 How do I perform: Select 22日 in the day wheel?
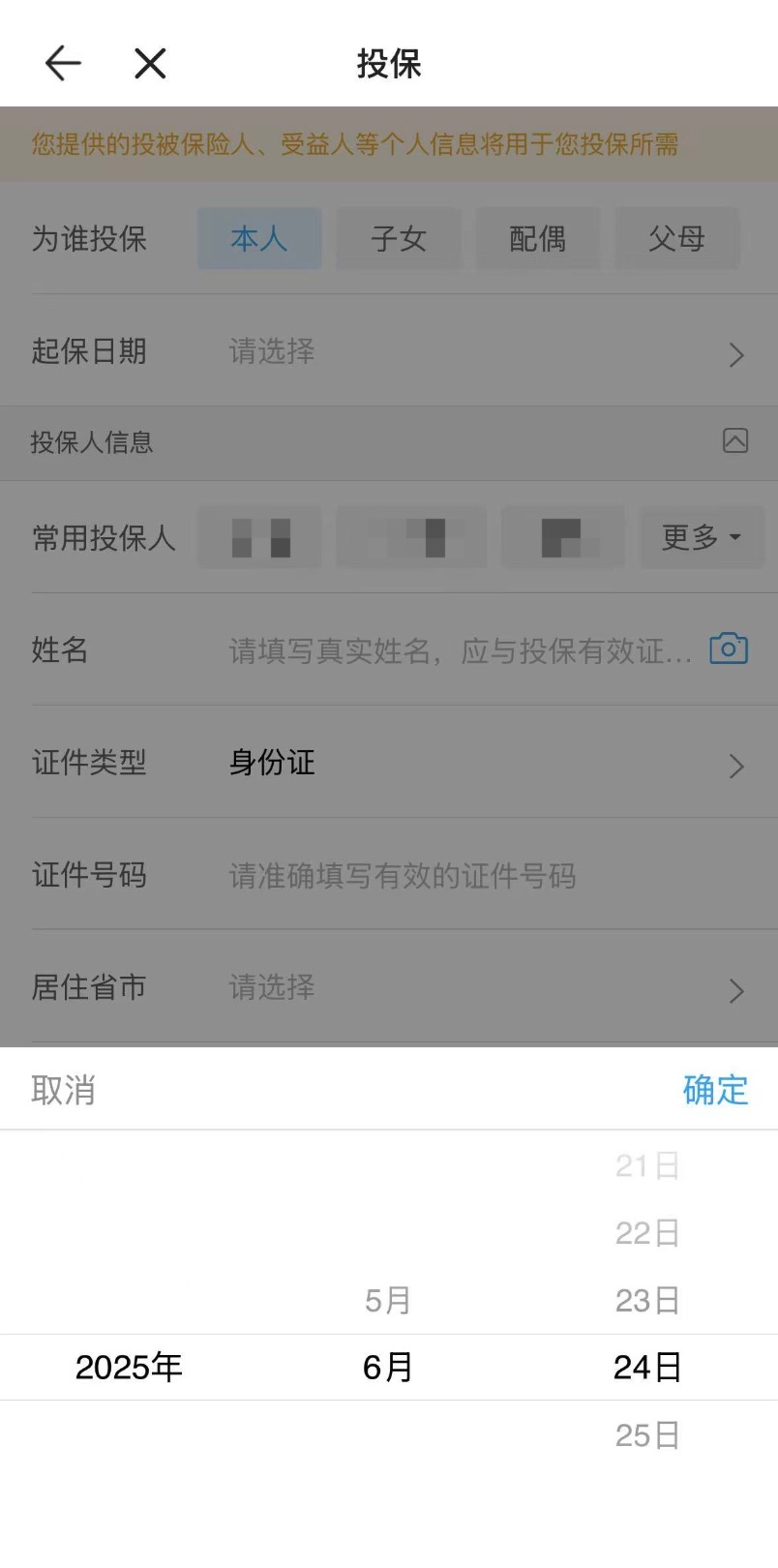point(647,1233)
